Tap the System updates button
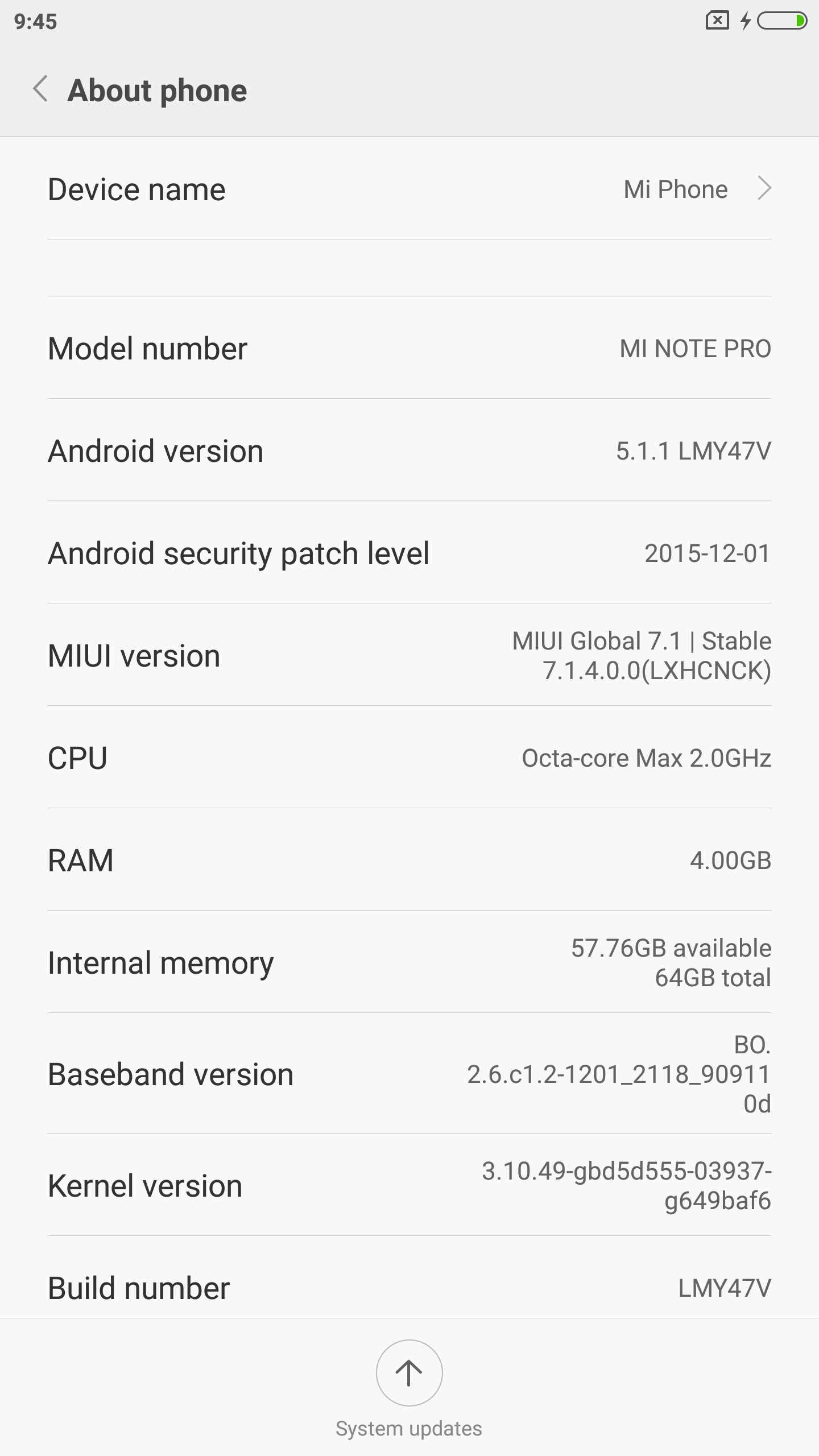 coord(409,1373)
